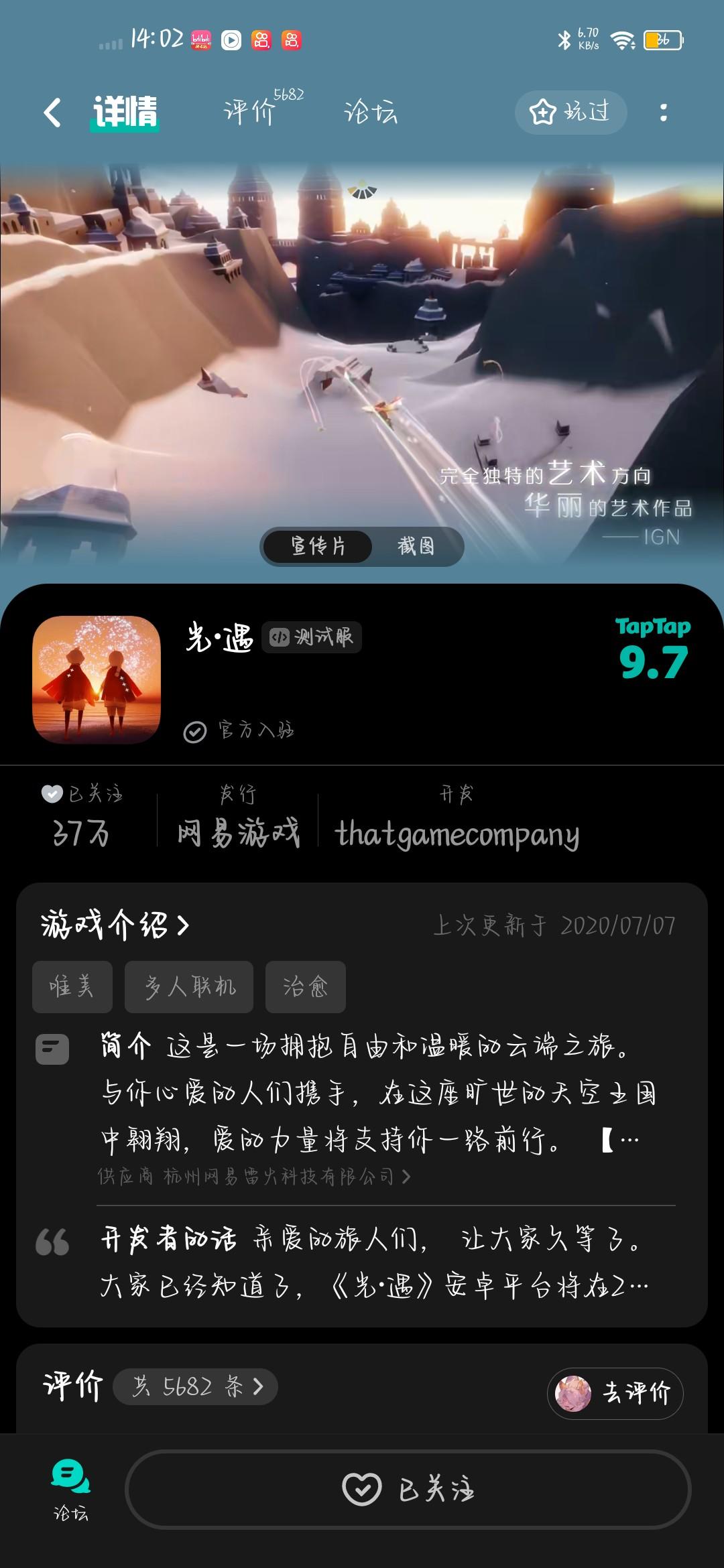Image resolution: width=724 pixels, height=1568 pixels.
Task: Tap the back arrow to leave details page
Action: (x=52, y=112)
